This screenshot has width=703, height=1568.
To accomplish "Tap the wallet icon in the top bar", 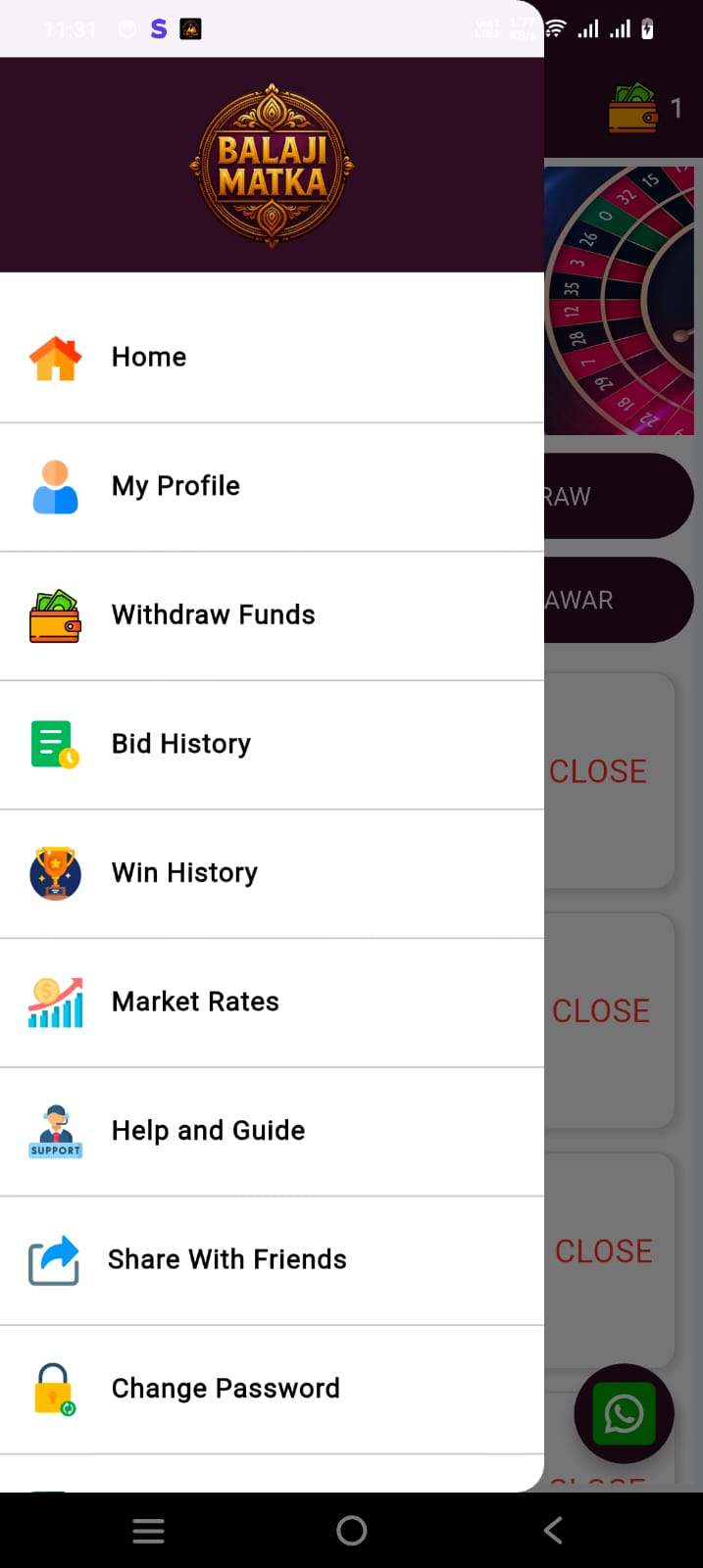I will [633, 108].
